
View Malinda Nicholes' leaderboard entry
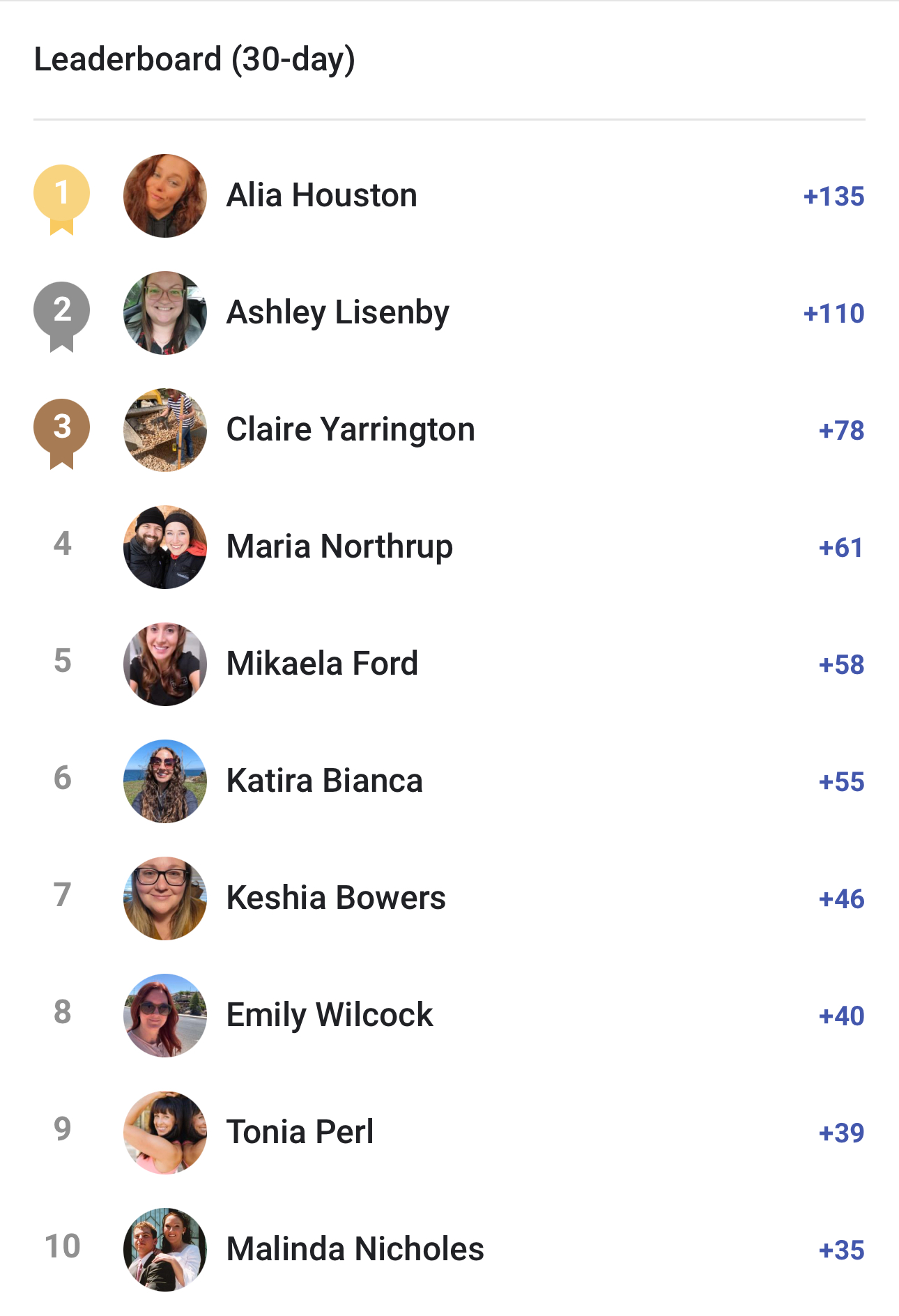point(355,1250)
